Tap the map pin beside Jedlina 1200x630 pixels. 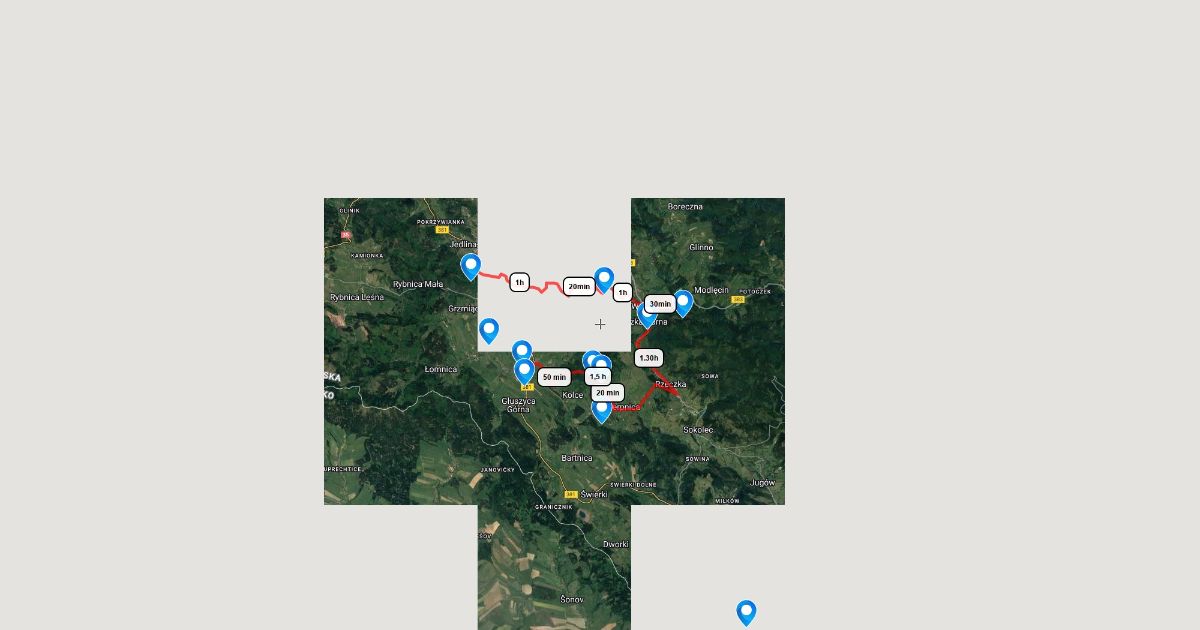[x=470, y=266]
